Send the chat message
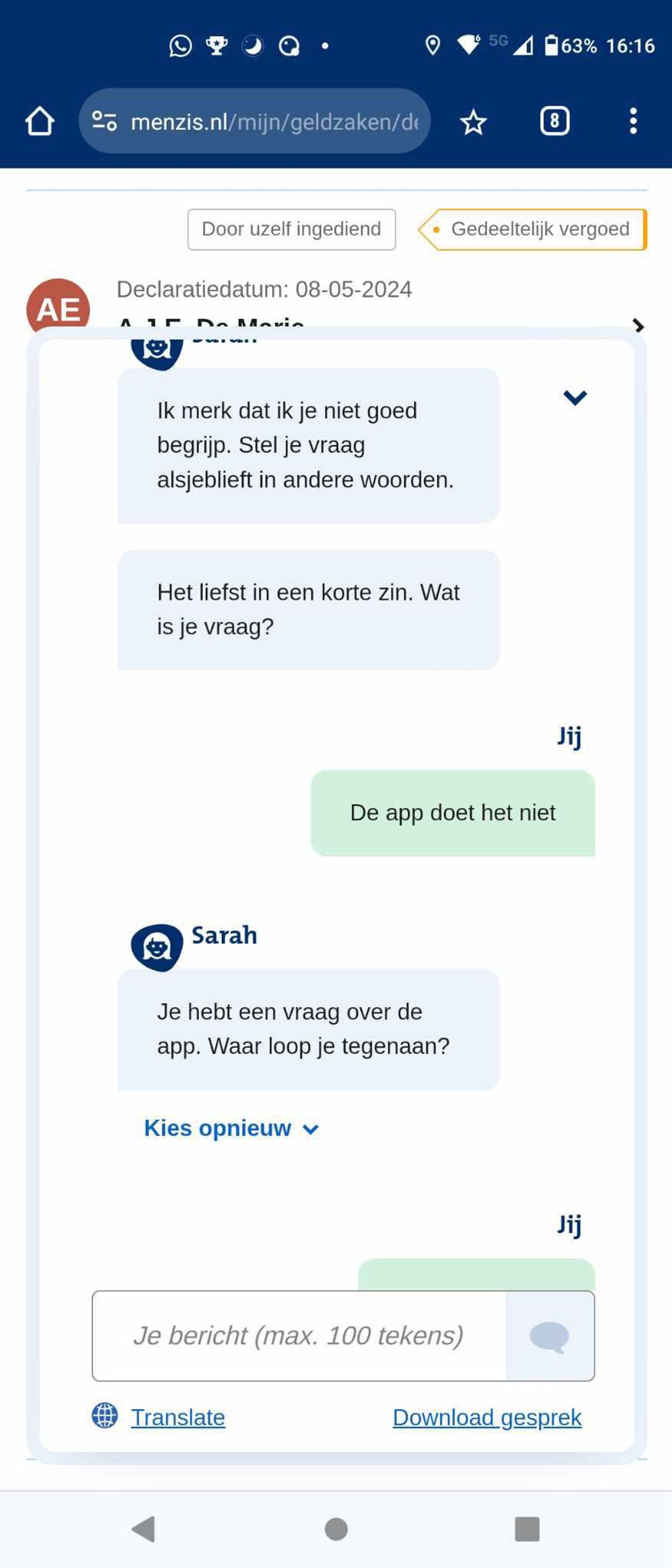Viewport: 672px width, 1568px height. 549,1335
